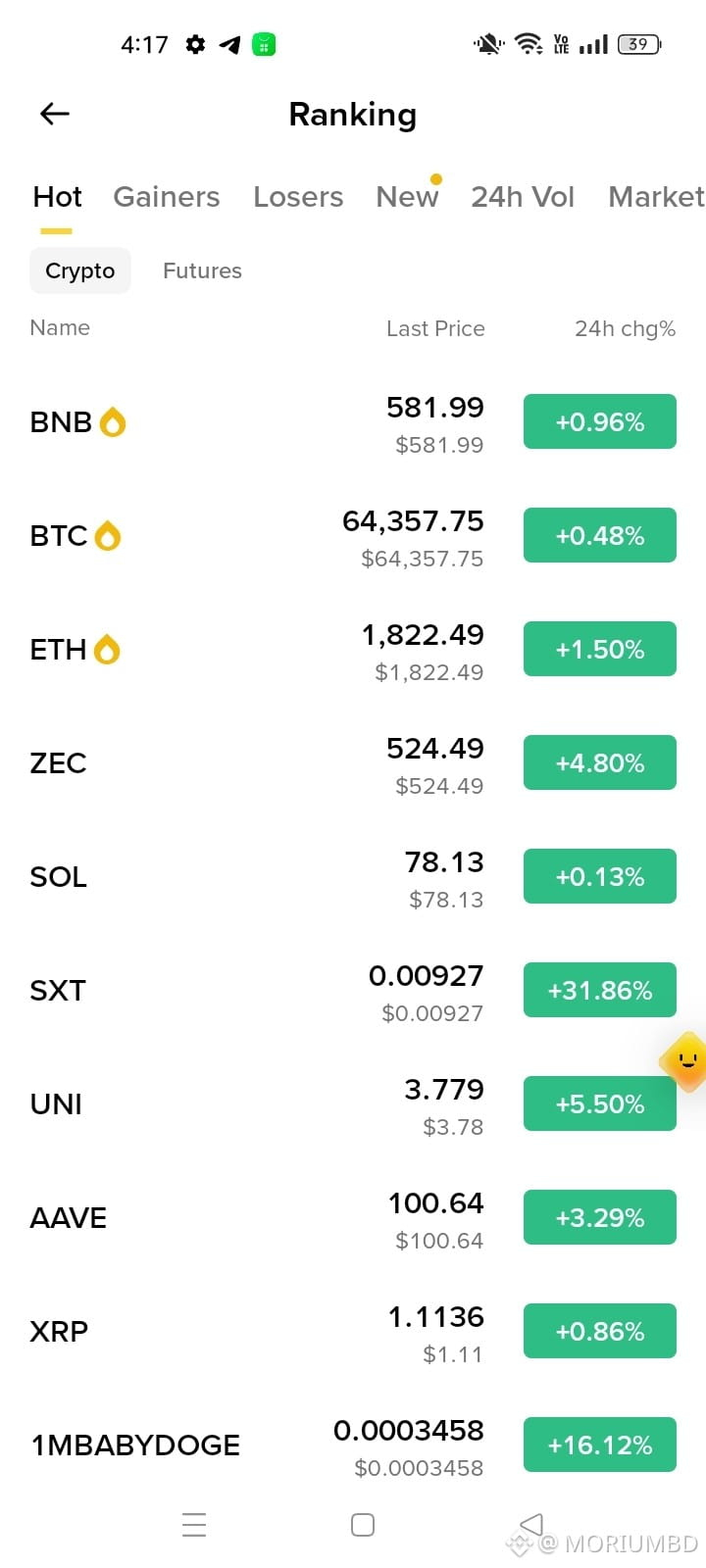Open the SOL row
This screenshot has width=706, height=1568.
click(x=353, y=877)
